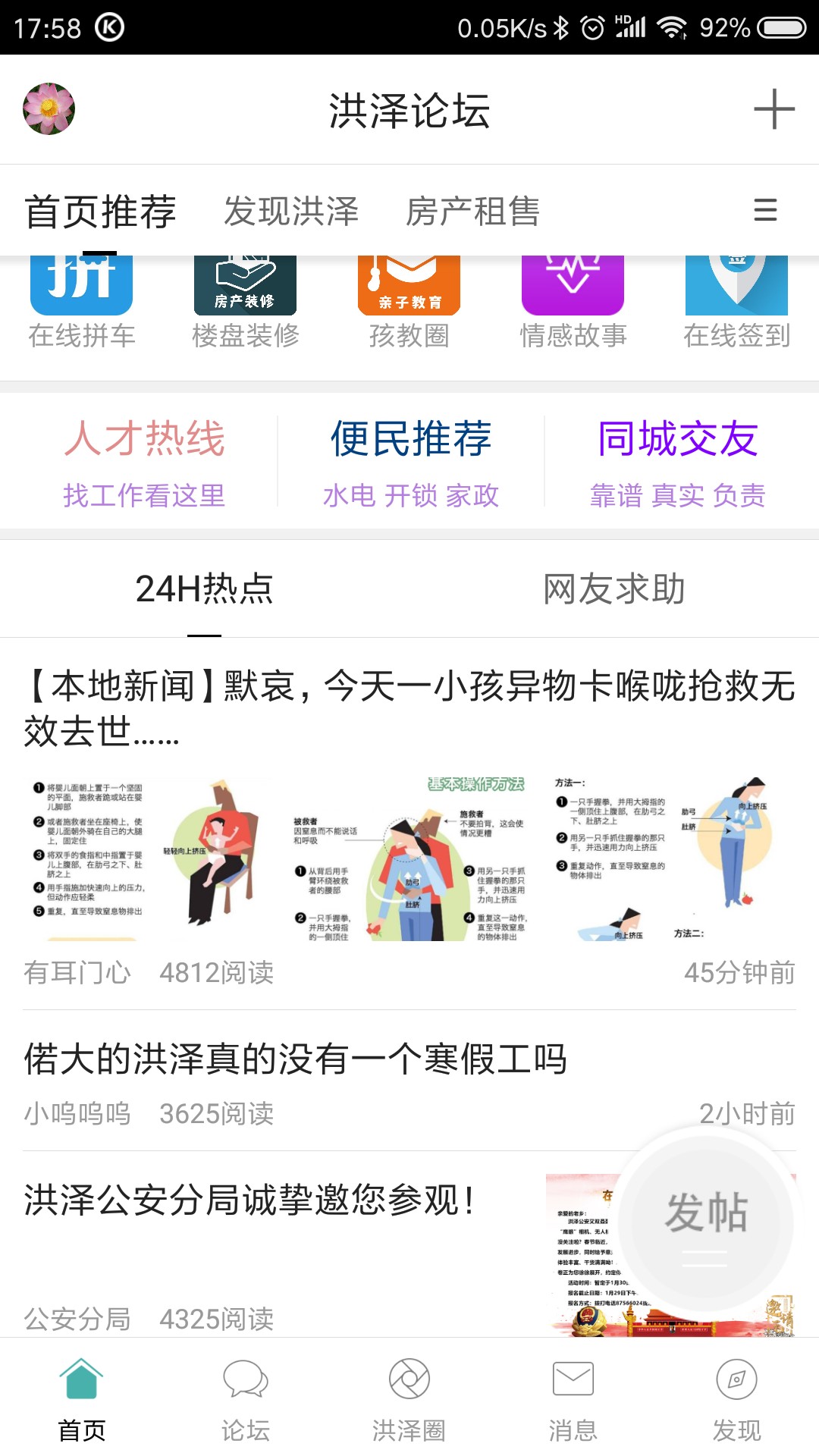Open the profile avatar with lotus photo
The image size is (819, 1456).
pos(49,109)
